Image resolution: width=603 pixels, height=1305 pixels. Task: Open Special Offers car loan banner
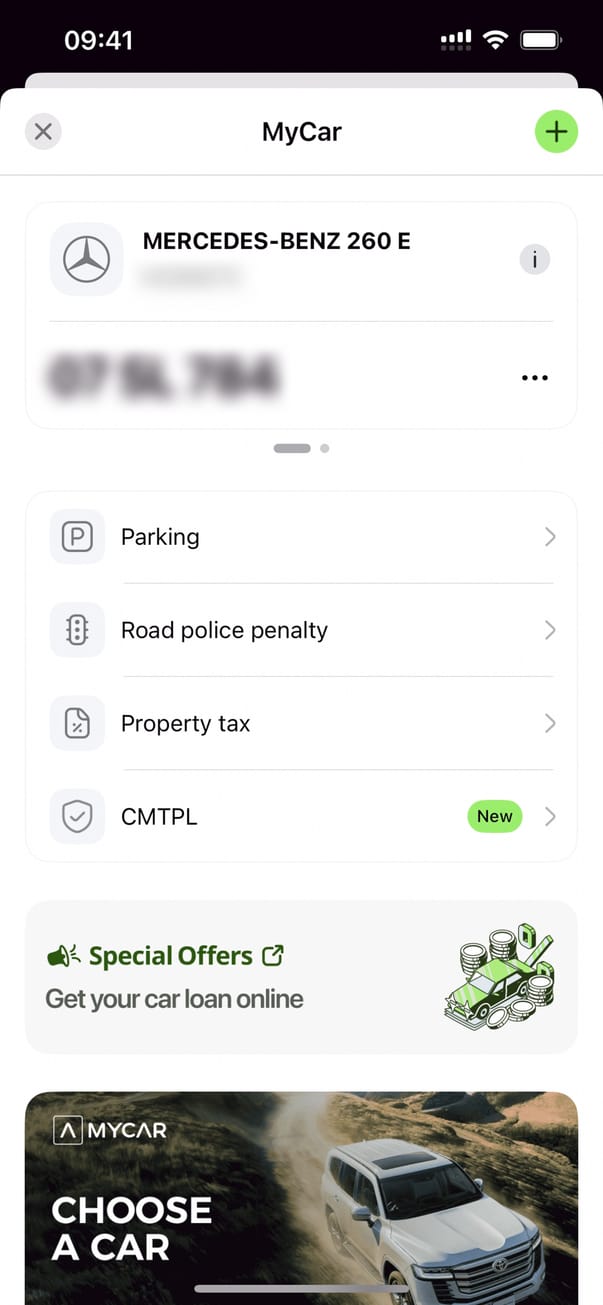coord(301,976)
